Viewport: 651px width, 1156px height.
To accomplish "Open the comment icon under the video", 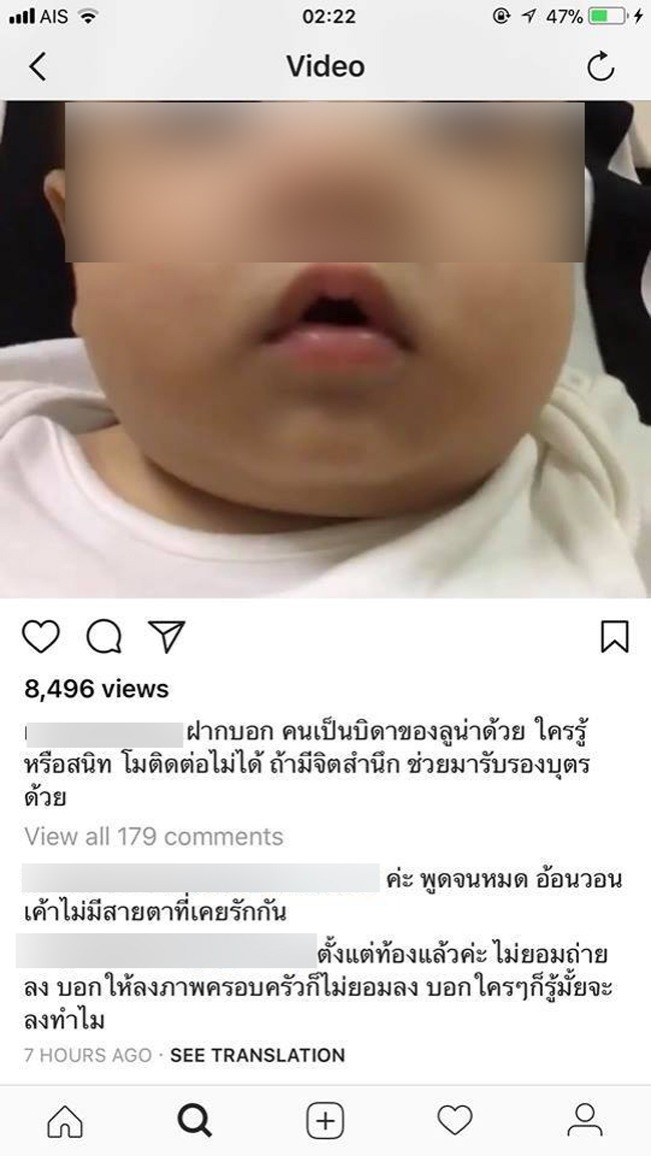I will [x=103, y=636].
